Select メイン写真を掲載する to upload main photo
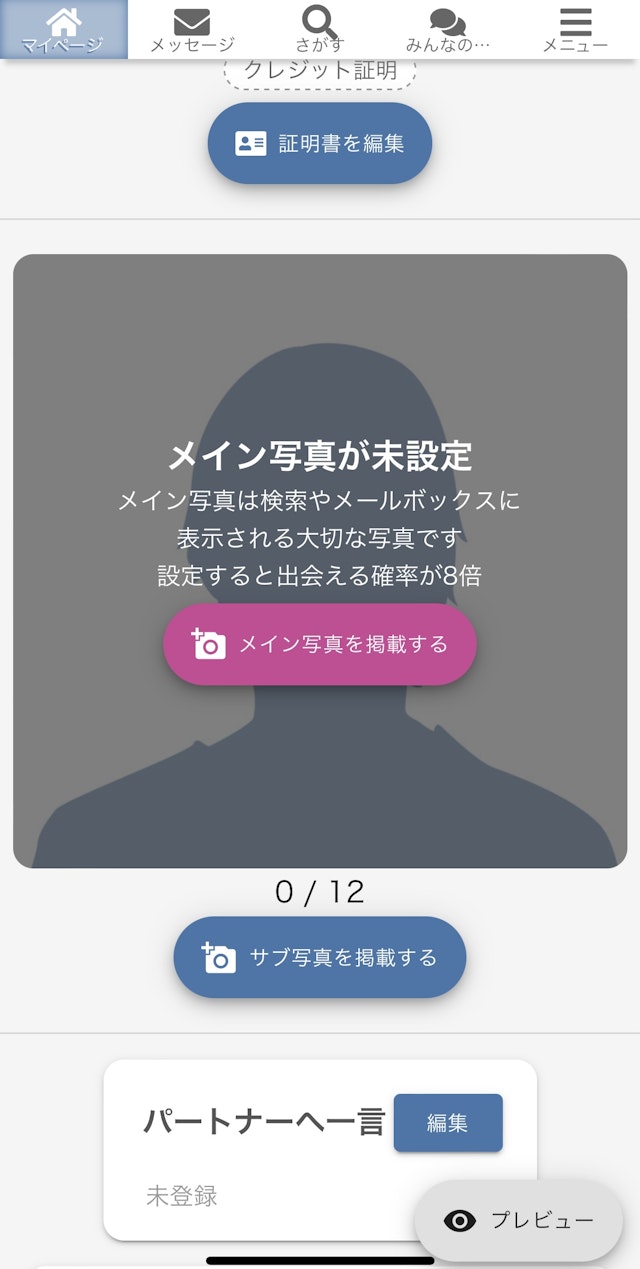Screen dimensions: 640x1269 [320, 644]
